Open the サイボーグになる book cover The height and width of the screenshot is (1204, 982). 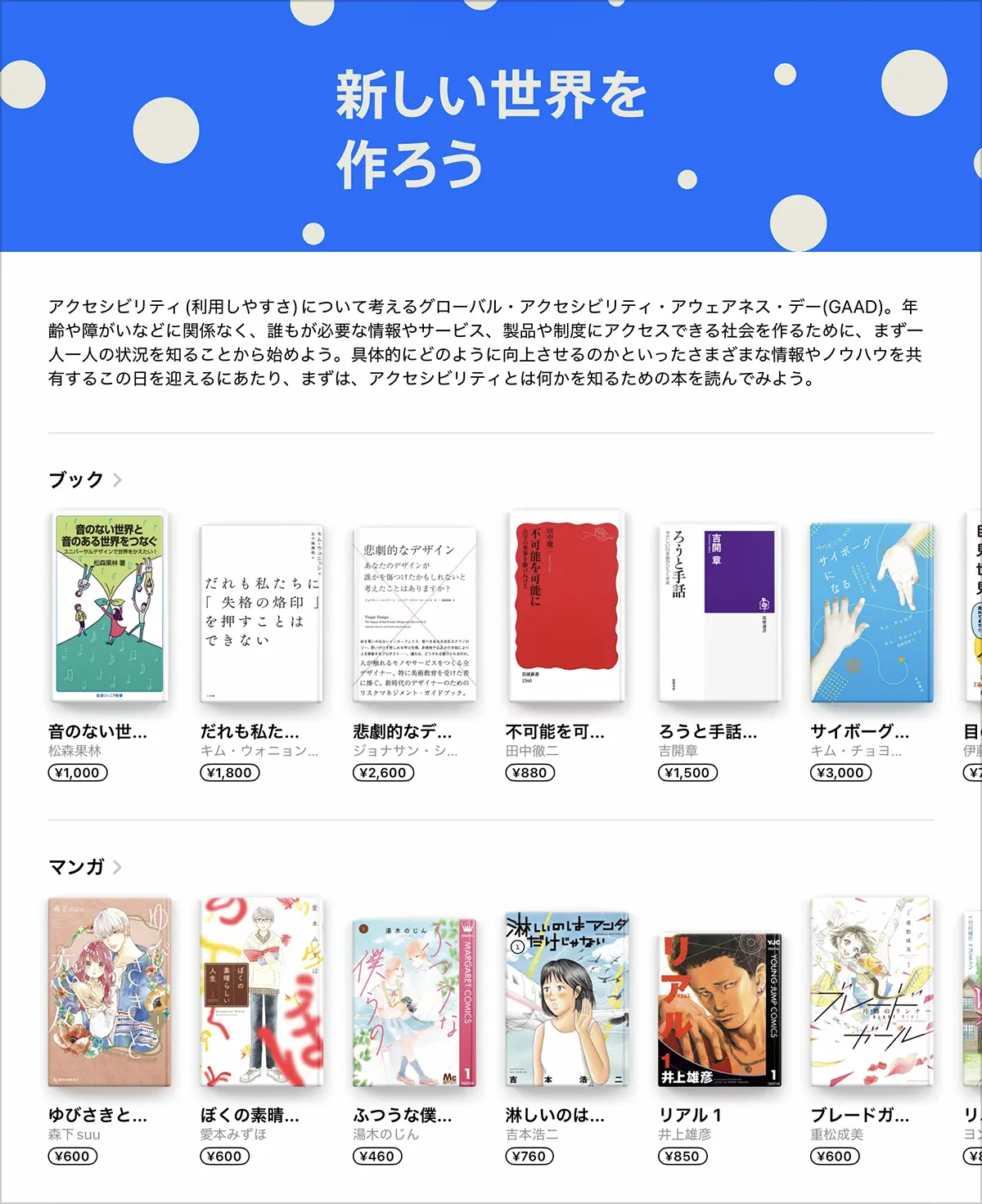[x=872, y=613]
